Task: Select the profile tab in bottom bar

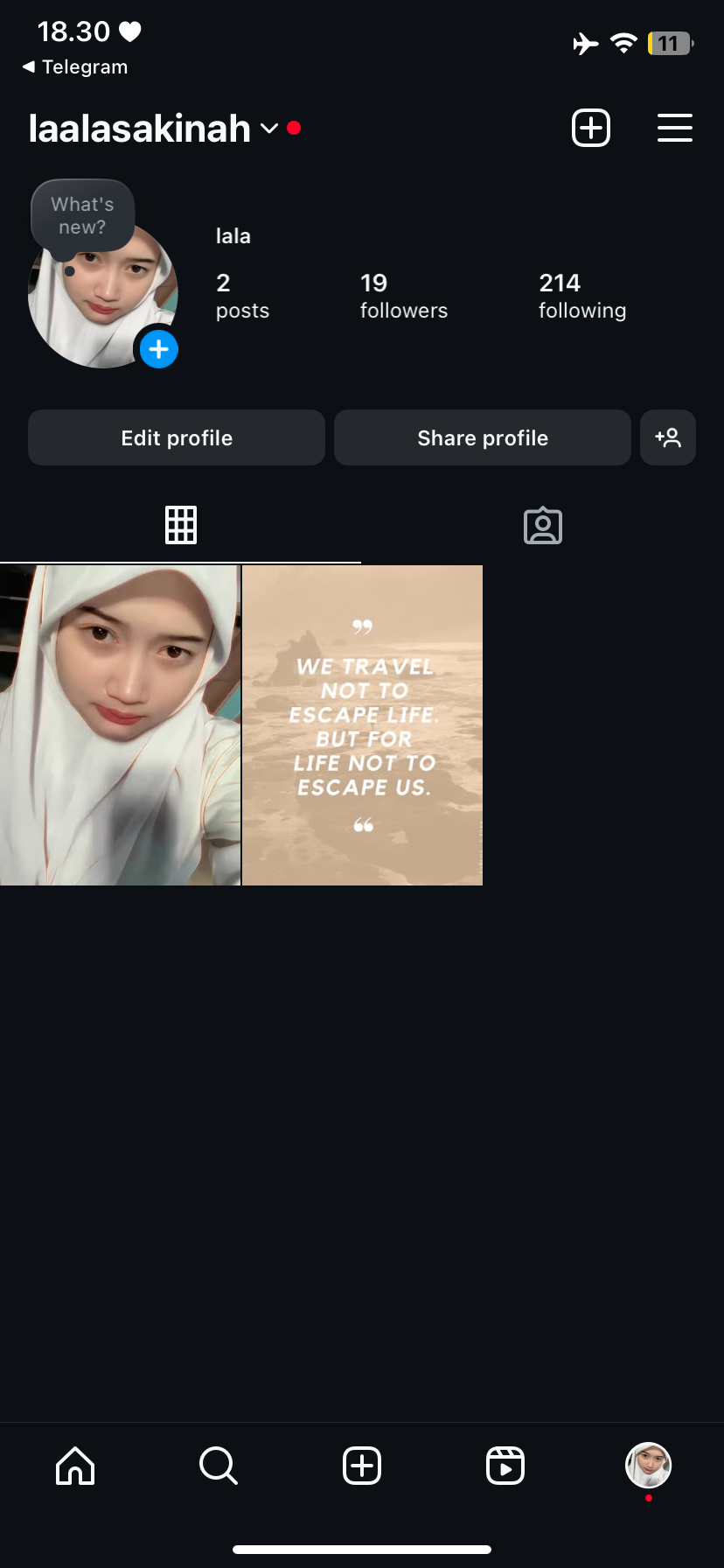Action: click(x=648, y=1465)
